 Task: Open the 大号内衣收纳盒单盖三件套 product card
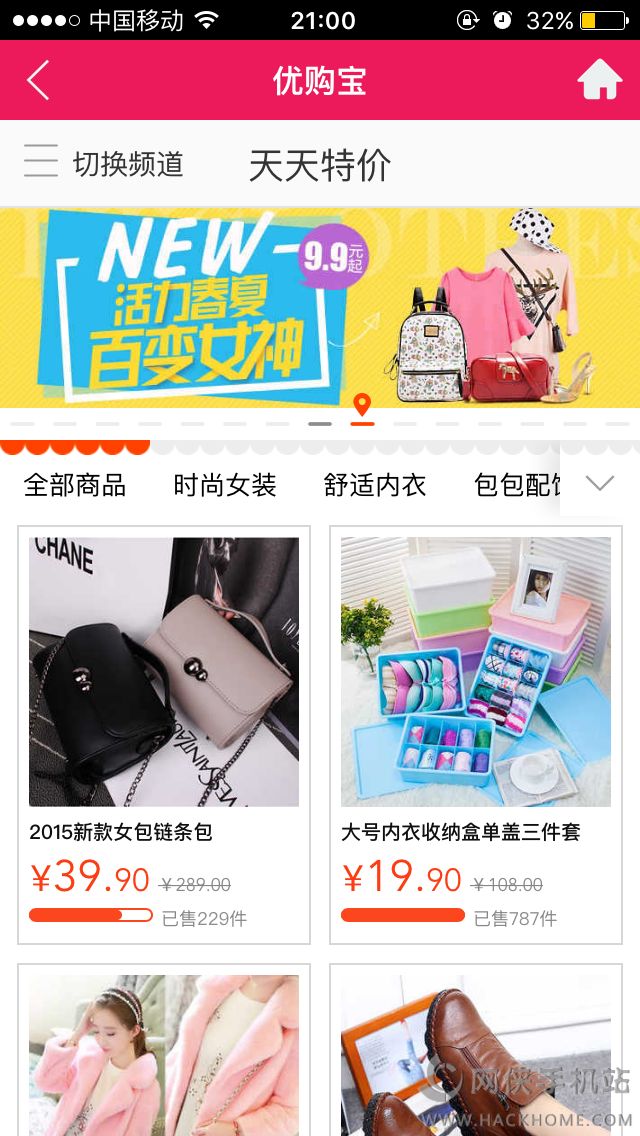click(x=476, y=734)
